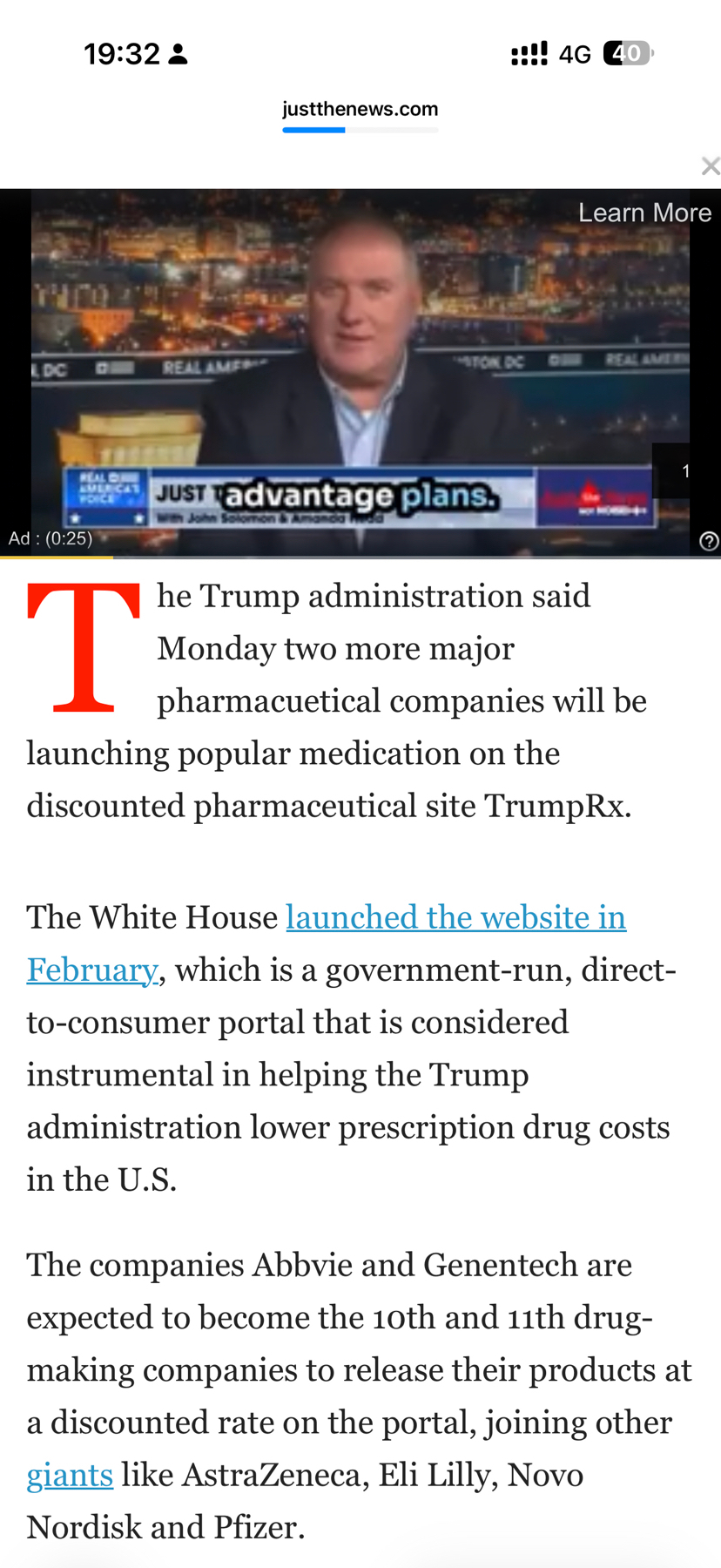
Task: Open the video ad about advantage plans
Action: (x=348, y=366)
